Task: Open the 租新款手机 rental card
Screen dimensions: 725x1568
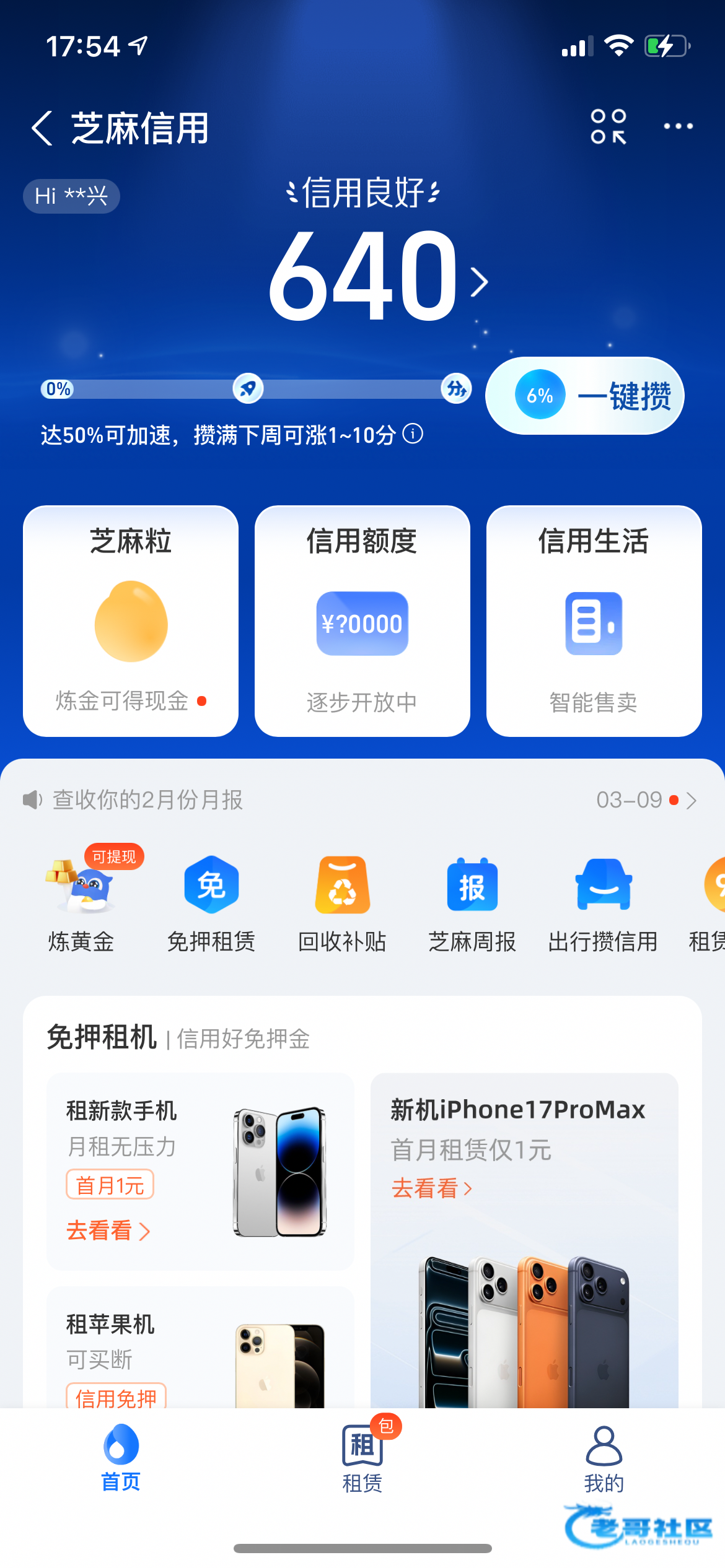Action: tap(201, 1172)
